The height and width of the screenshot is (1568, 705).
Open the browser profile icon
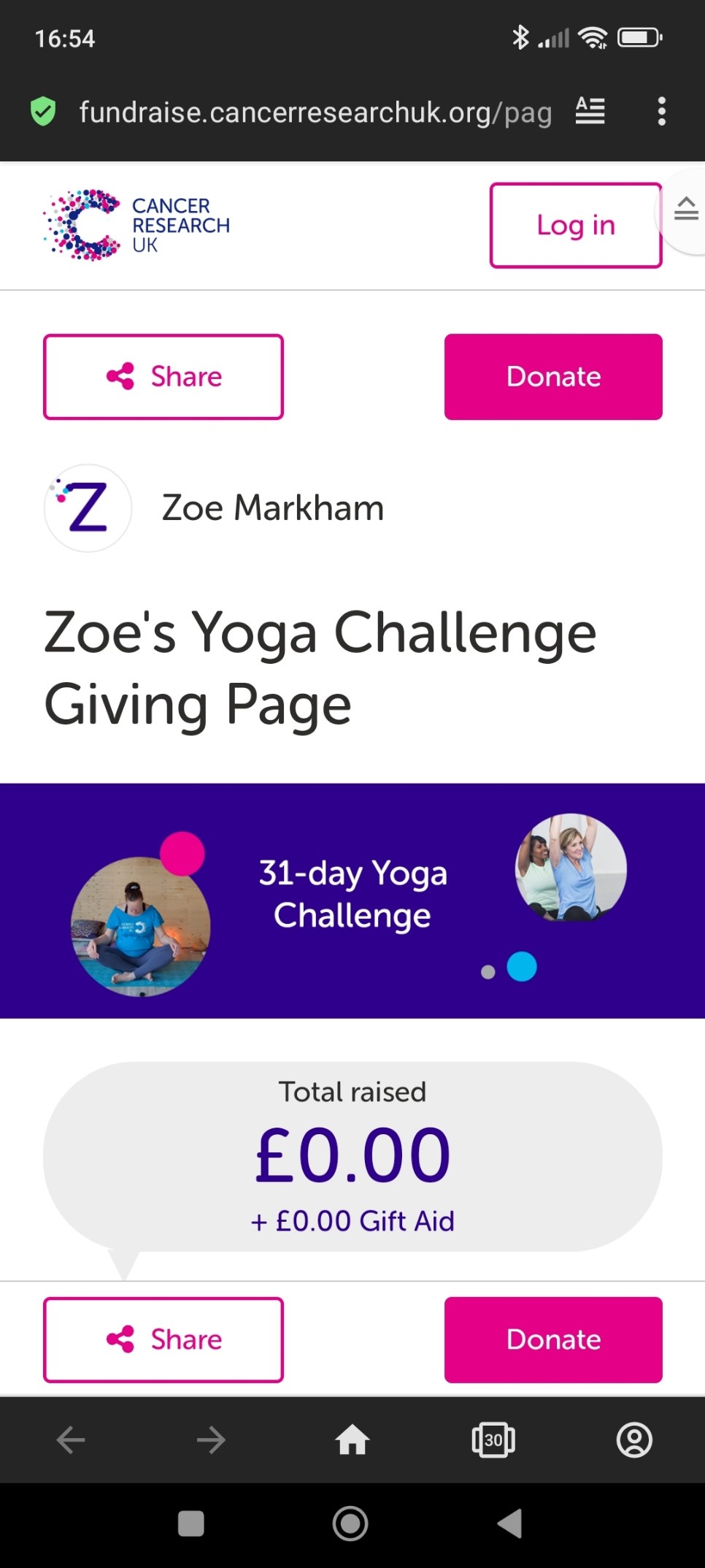pos(634,1440)
